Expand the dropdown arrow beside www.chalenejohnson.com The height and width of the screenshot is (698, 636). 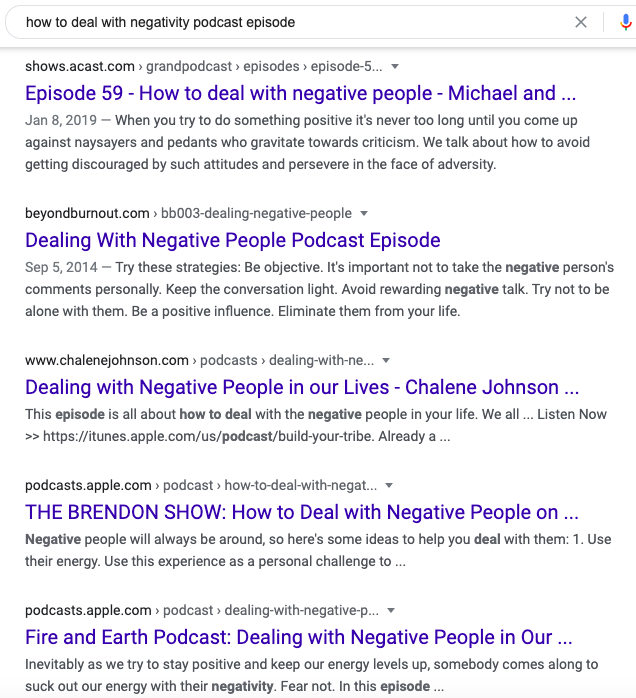click(x=386, y=361)
